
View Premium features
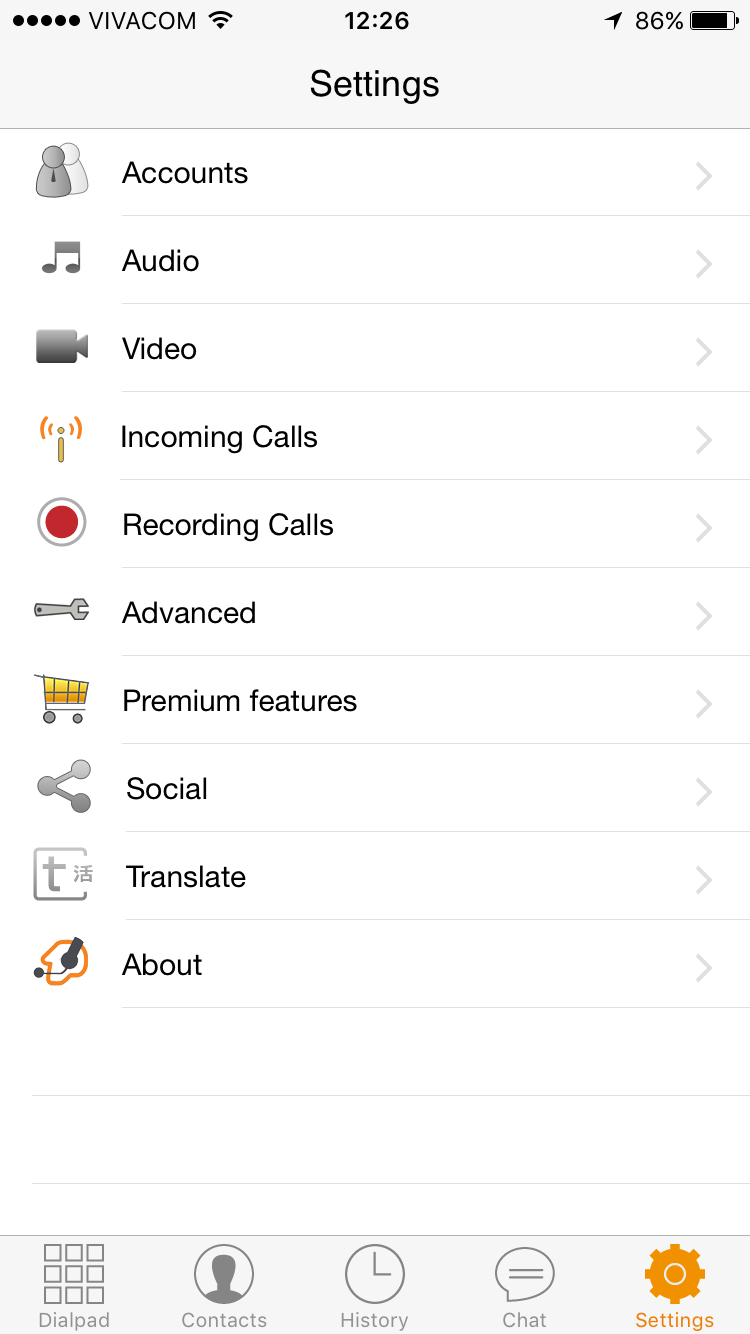point(375,701)
